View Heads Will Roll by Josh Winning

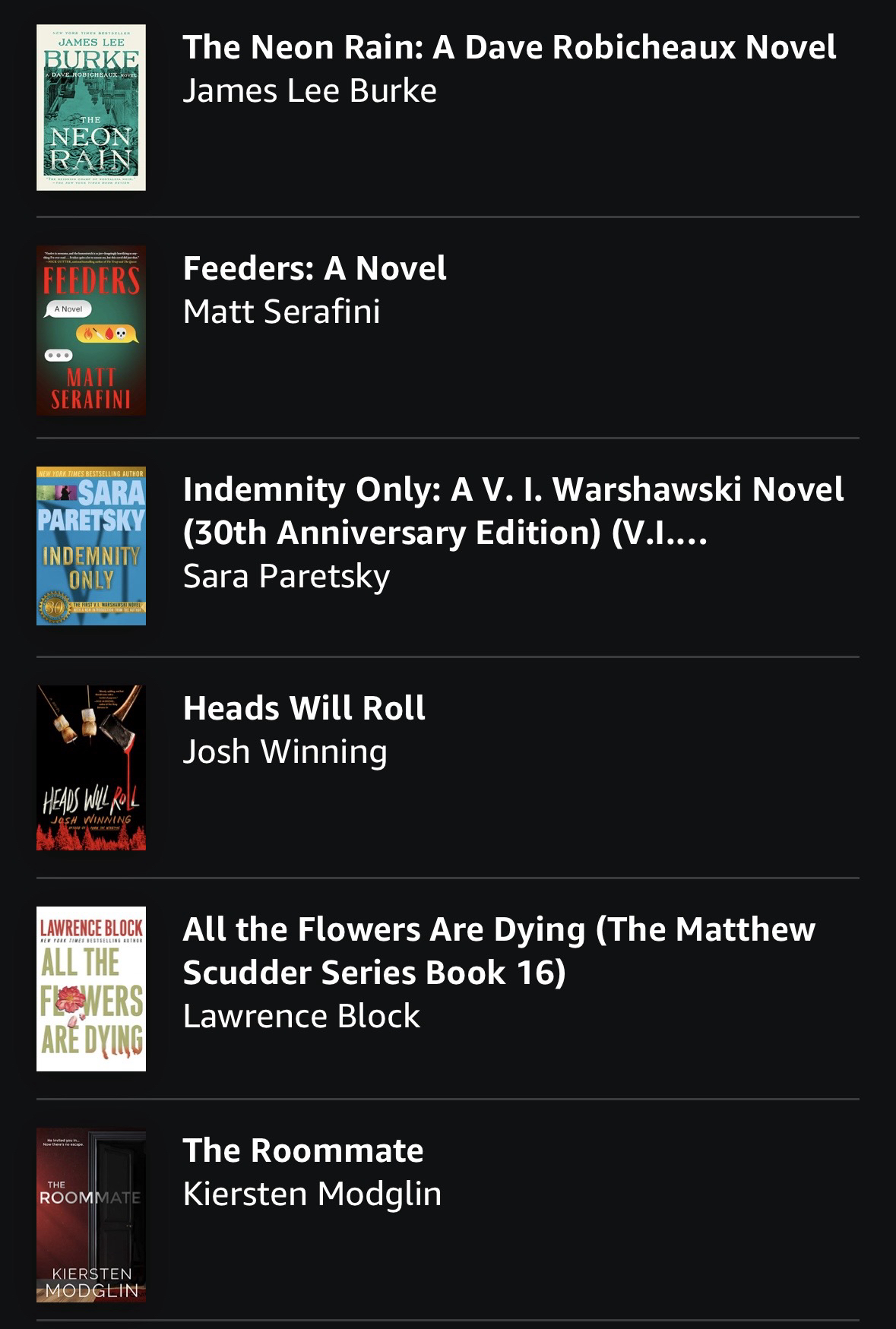[x=304, y=708]
